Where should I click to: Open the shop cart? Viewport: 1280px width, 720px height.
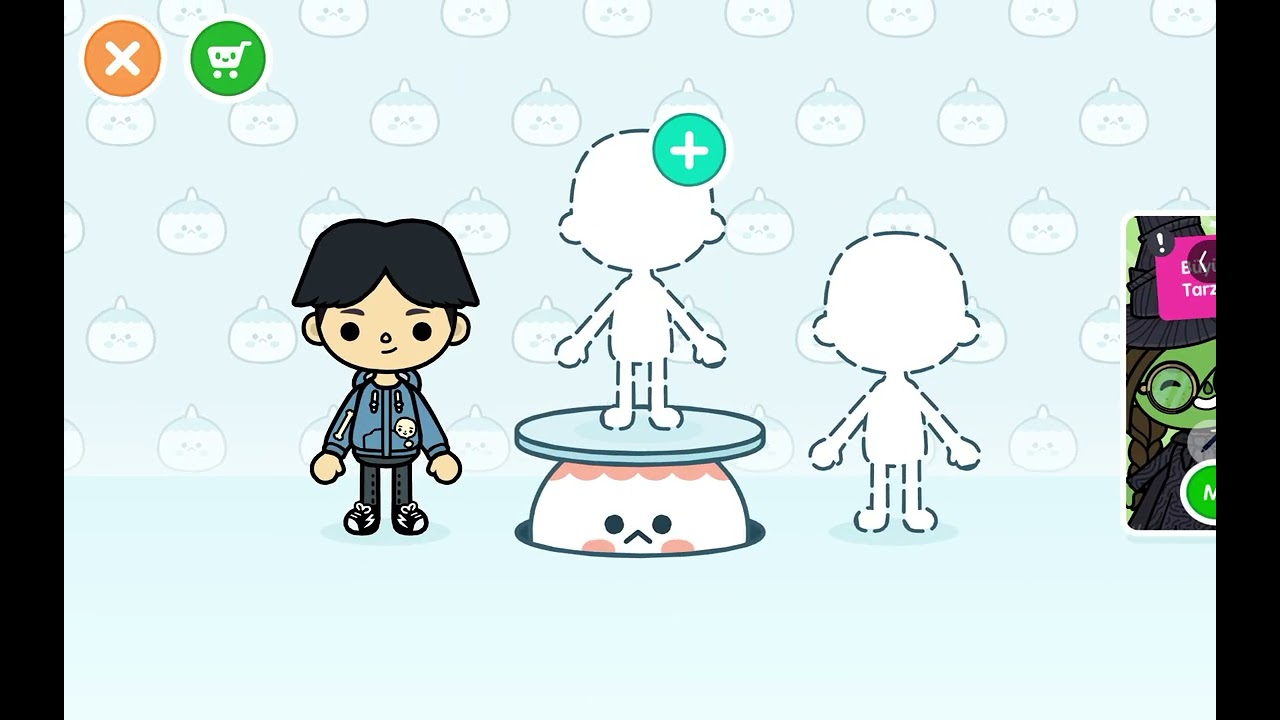(x=228, y=60)
